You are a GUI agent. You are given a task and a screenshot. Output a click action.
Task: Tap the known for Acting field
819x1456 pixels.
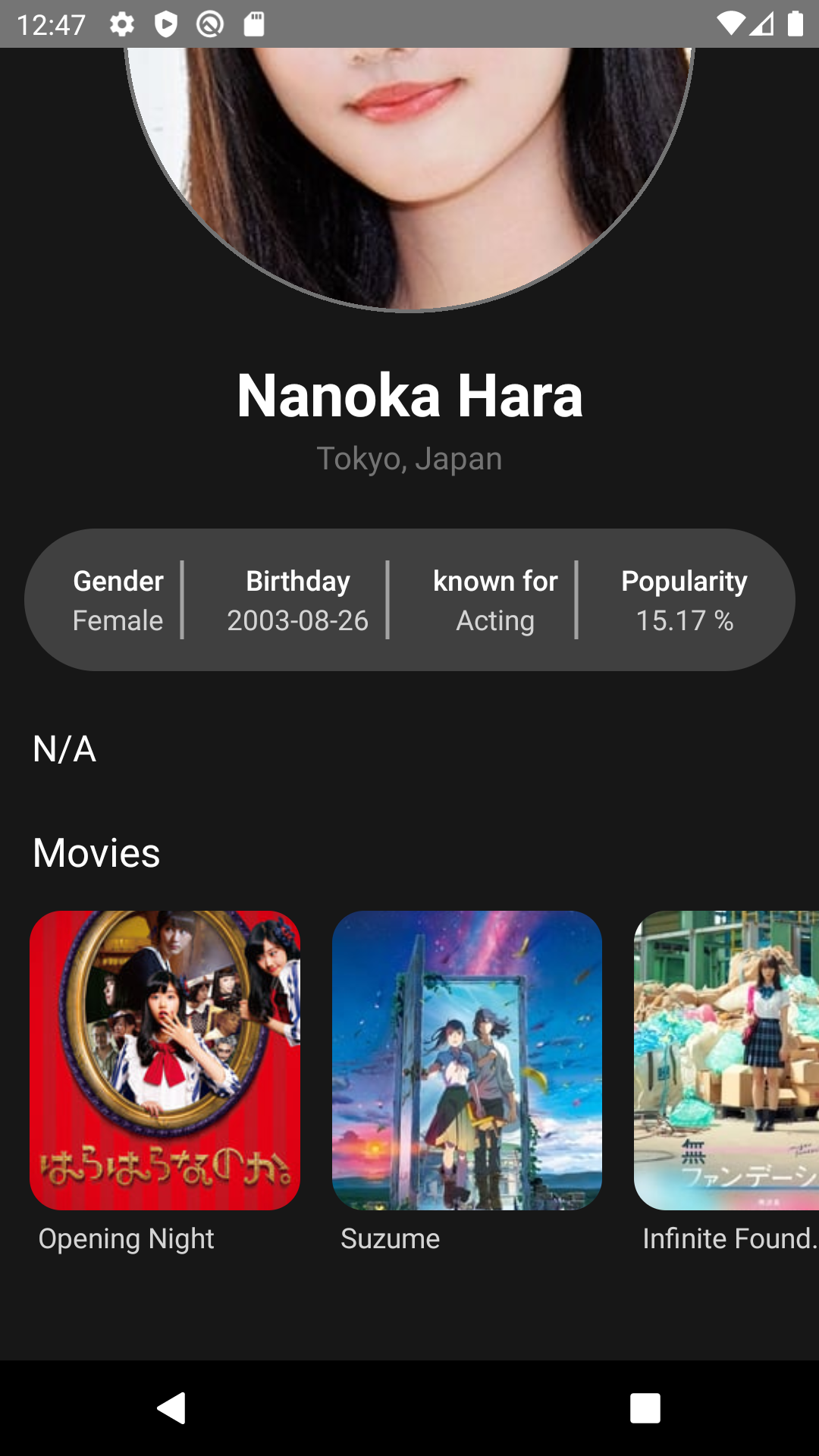[x=494, y=599]
